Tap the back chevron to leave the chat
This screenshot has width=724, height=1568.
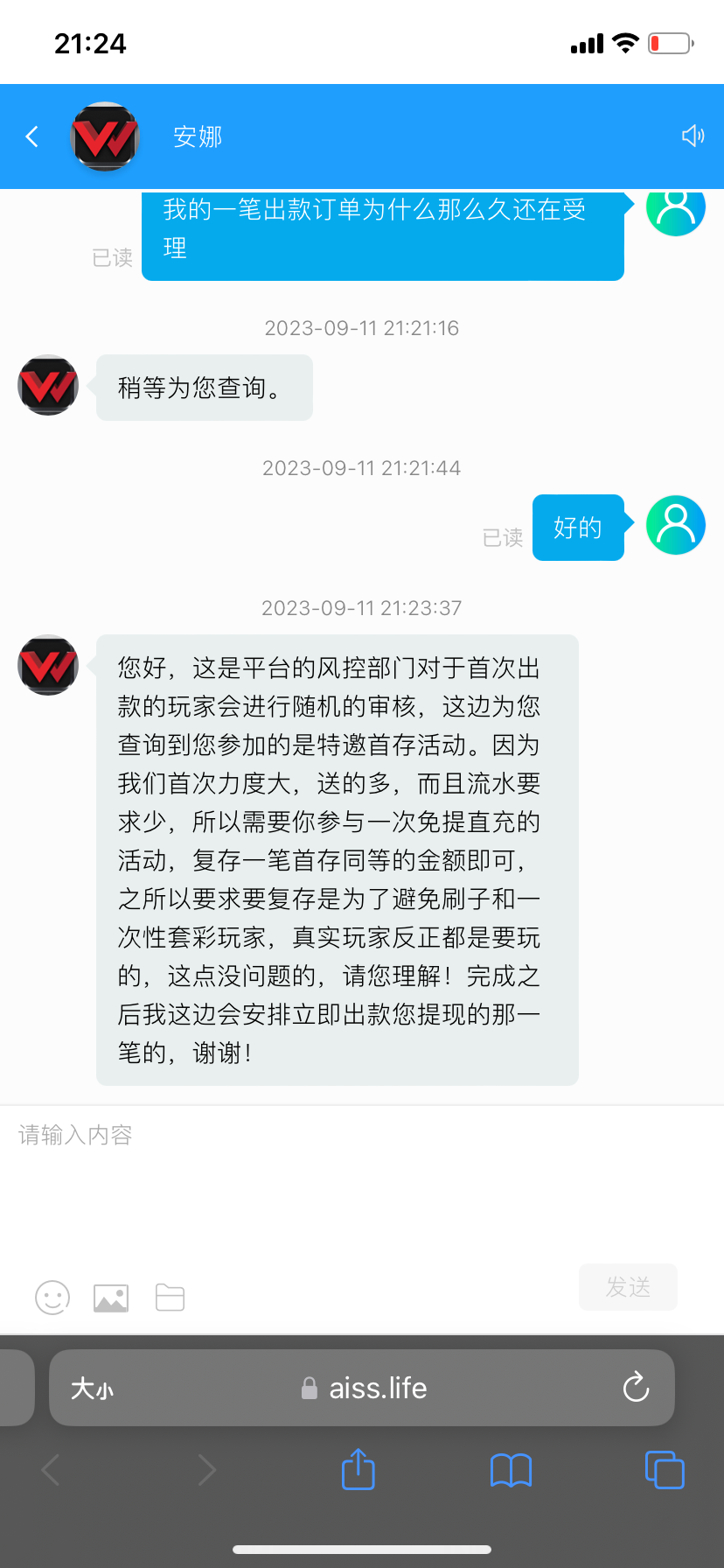tap(31, 136)
